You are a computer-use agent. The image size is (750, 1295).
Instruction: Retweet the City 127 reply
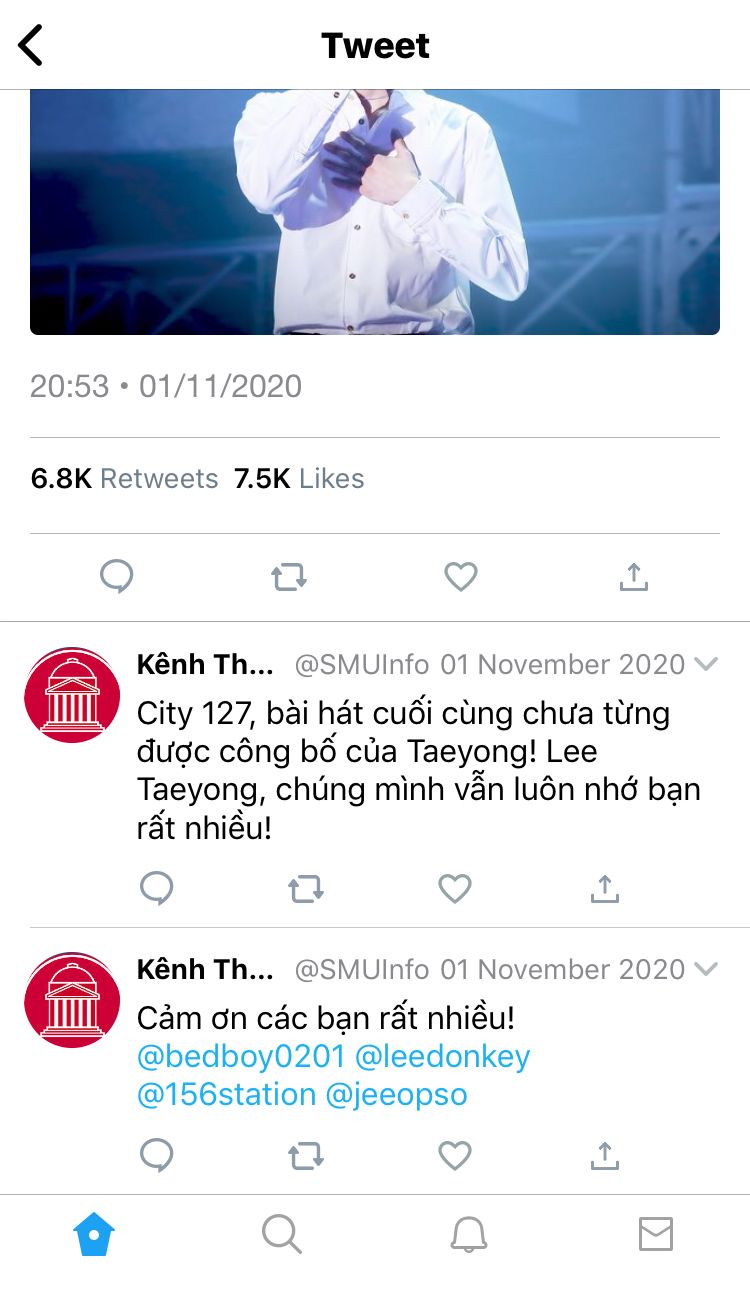306,888
